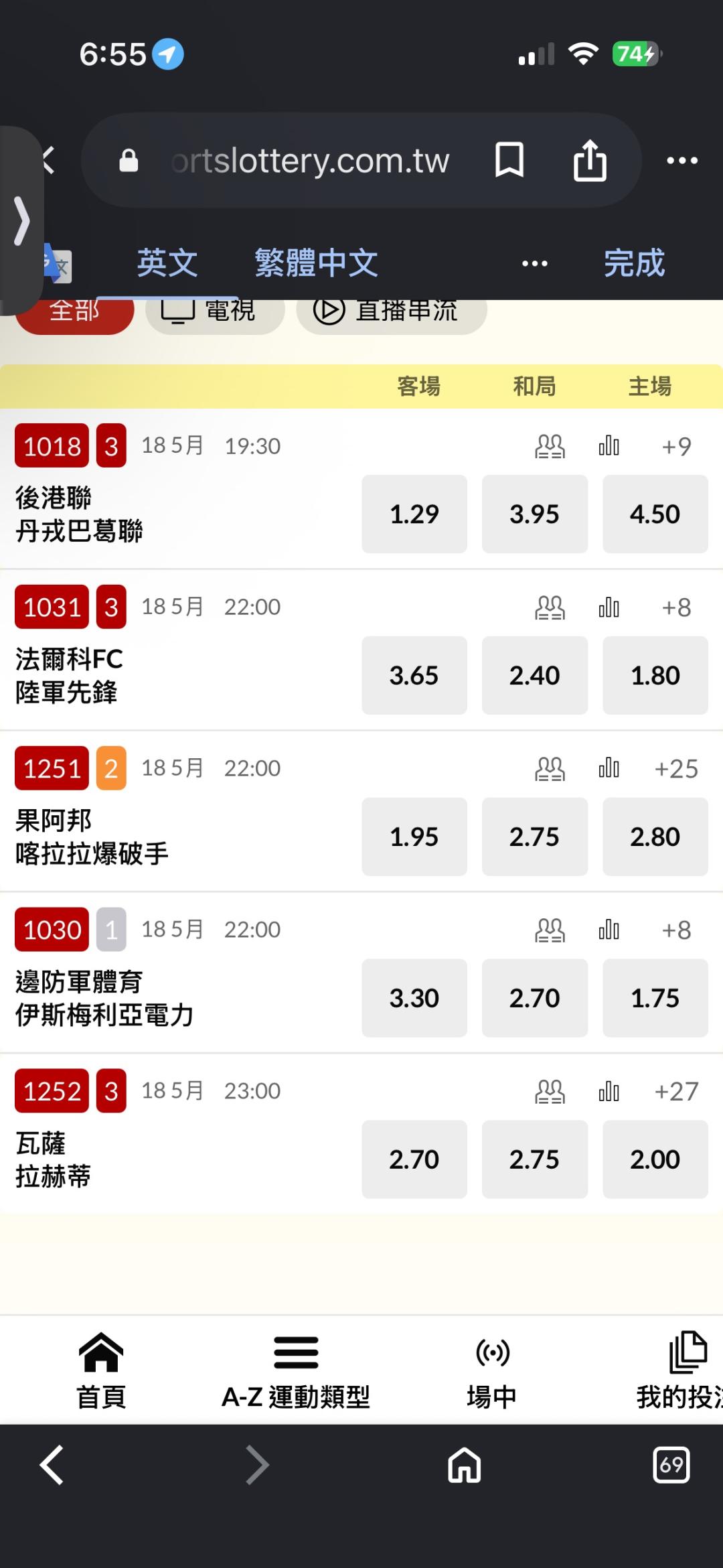Expand +25 more markets for match 1251

(676, 768)
